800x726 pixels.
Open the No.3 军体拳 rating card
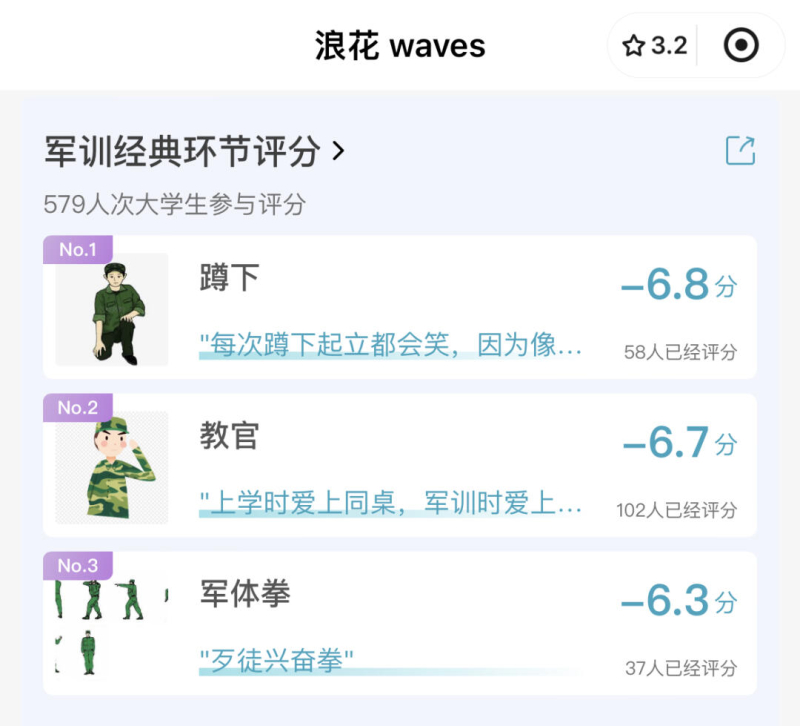(x=400, y=623)
